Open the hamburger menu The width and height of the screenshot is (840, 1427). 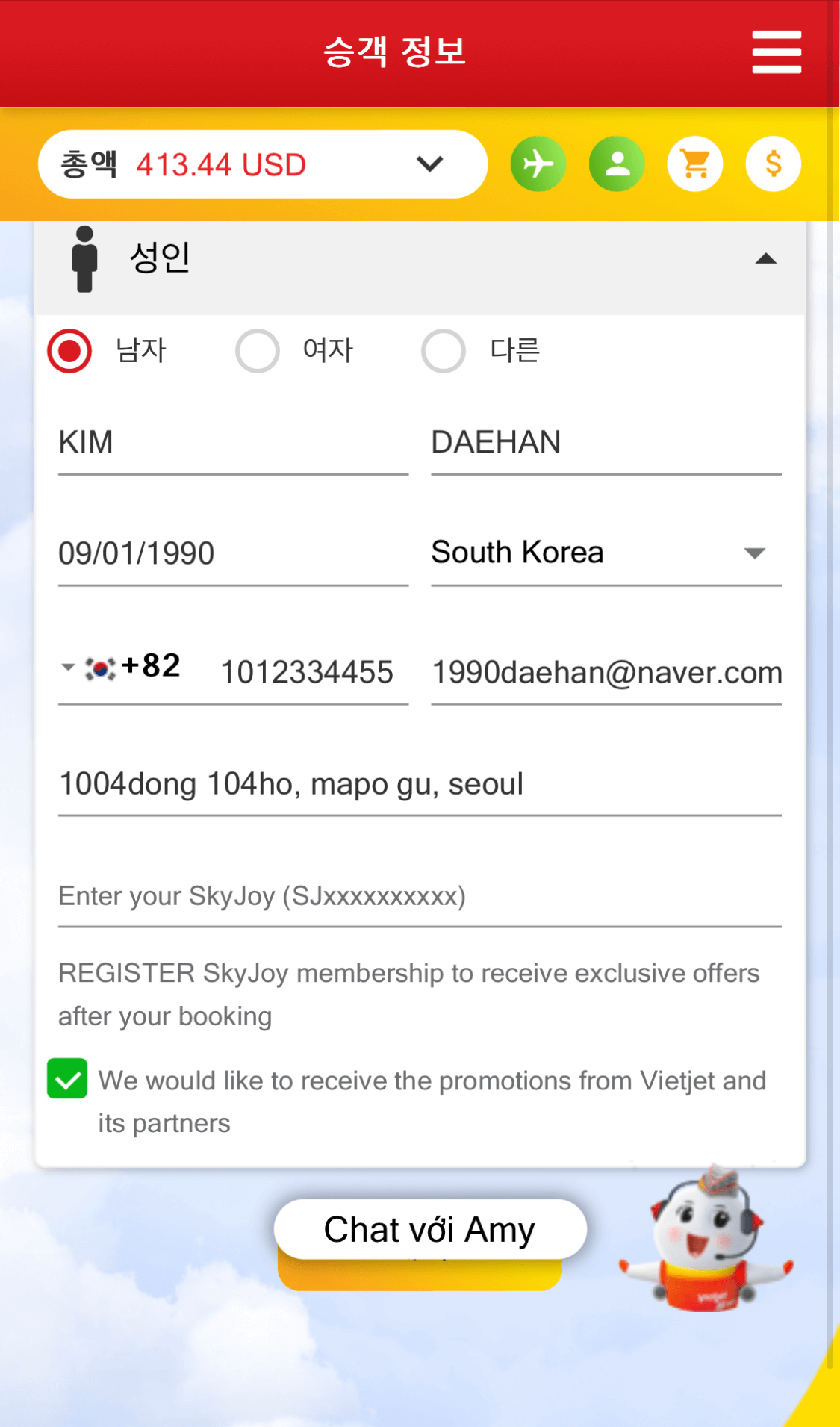click(x=776, y=52)
